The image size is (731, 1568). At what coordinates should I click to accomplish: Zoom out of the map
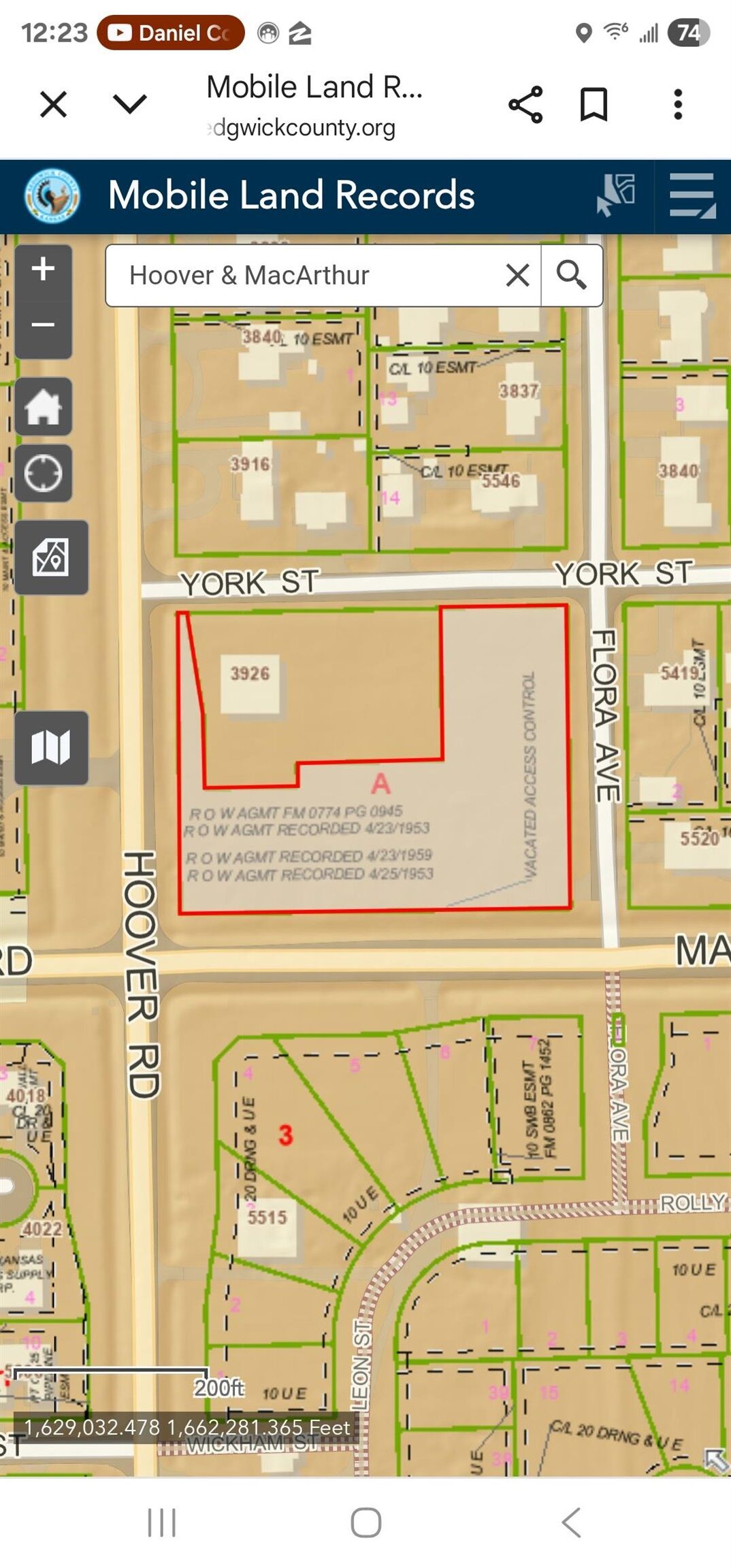(43, 325)
